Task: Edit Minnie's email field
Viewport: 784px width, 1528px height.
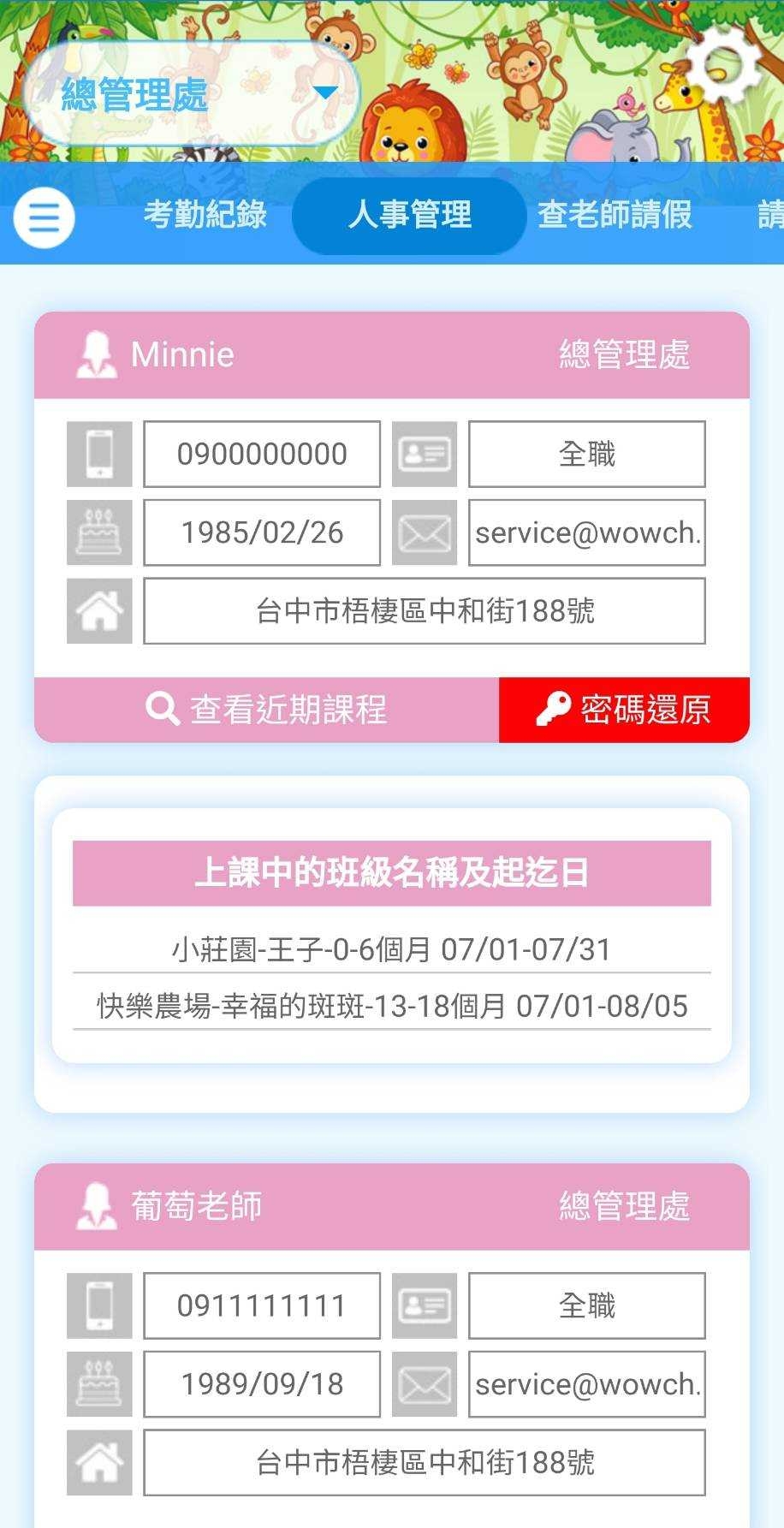Action: coord(587,532)
